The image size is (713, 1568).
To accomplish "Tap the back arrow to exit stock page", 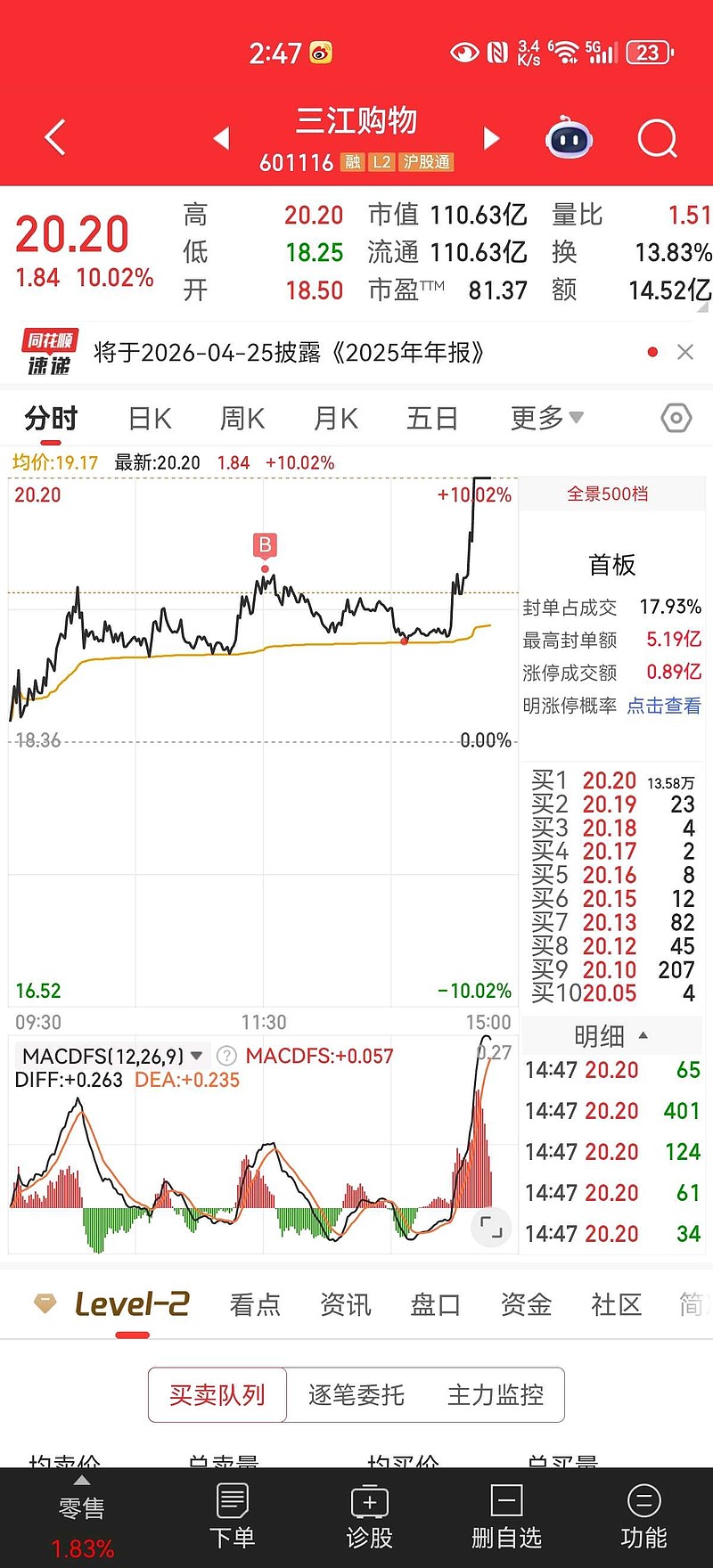I will pos(53,138).
